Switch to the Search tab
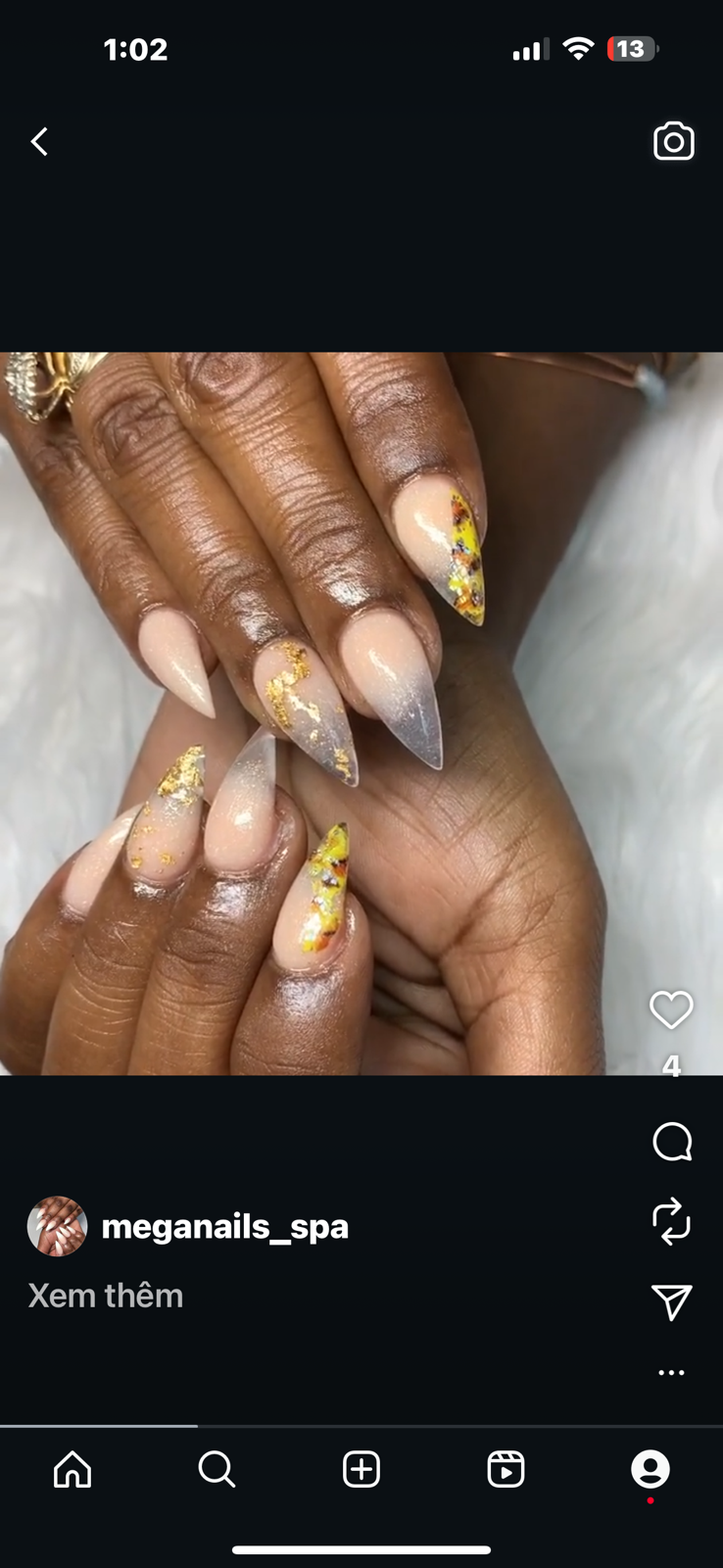 pos(217,1470)
